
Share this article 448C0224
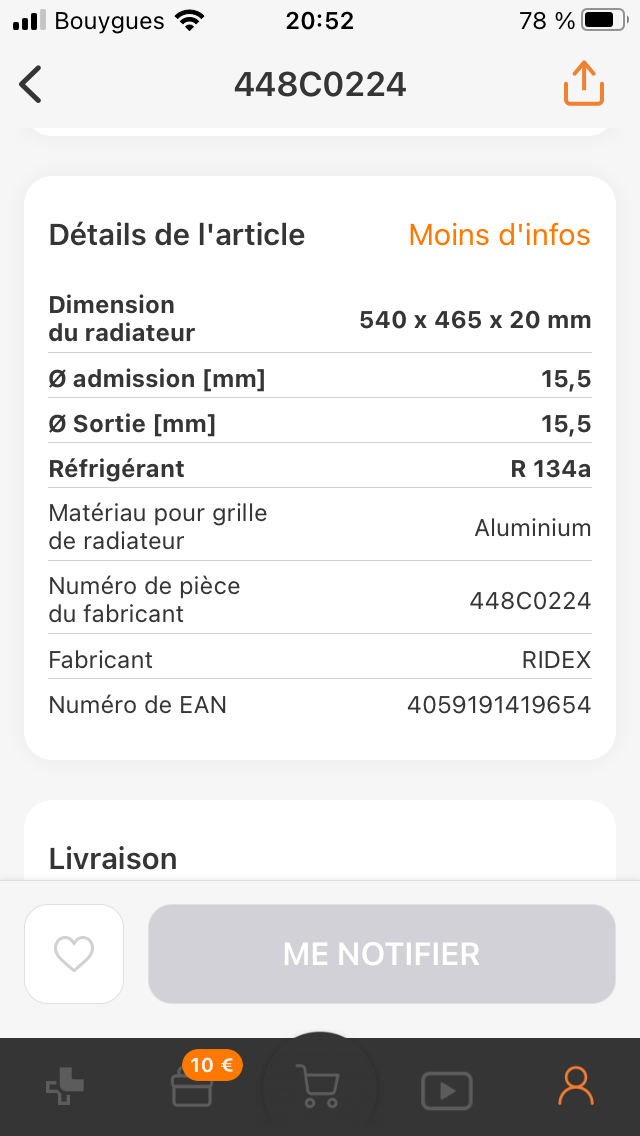583,84
